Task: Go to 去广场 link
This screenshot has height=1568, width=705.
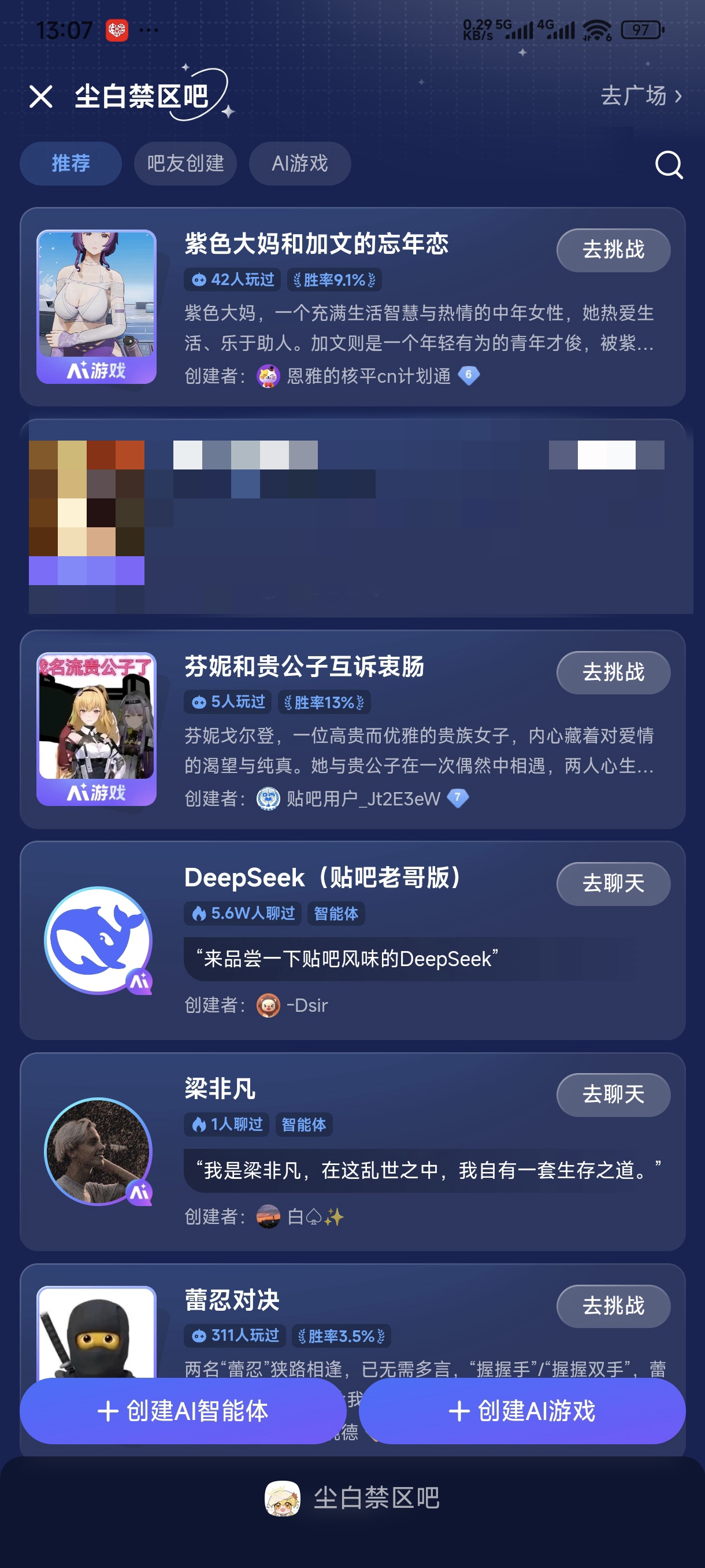Action: point(640,95)
